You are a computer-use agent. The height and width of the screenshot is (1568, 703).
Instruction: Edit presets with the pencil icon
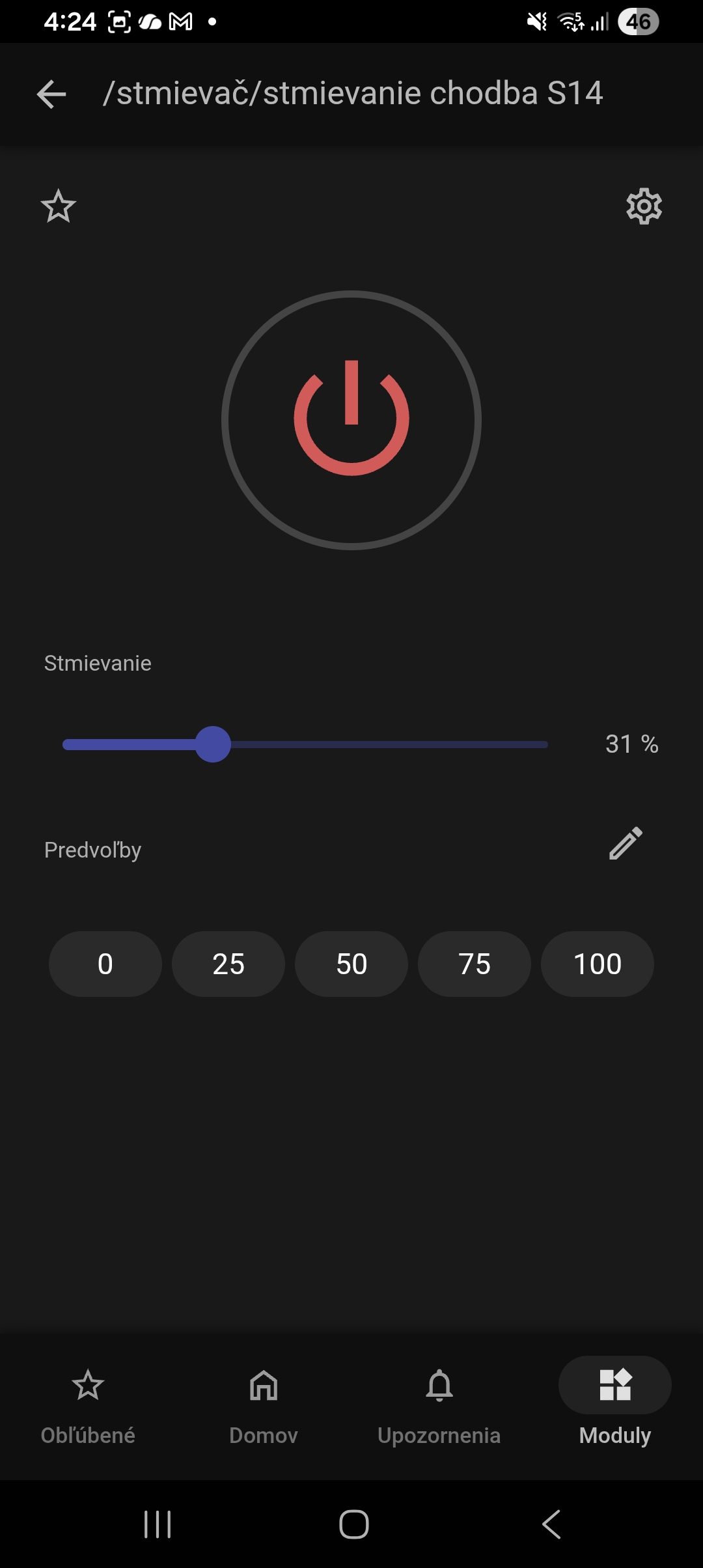(626, 844)
